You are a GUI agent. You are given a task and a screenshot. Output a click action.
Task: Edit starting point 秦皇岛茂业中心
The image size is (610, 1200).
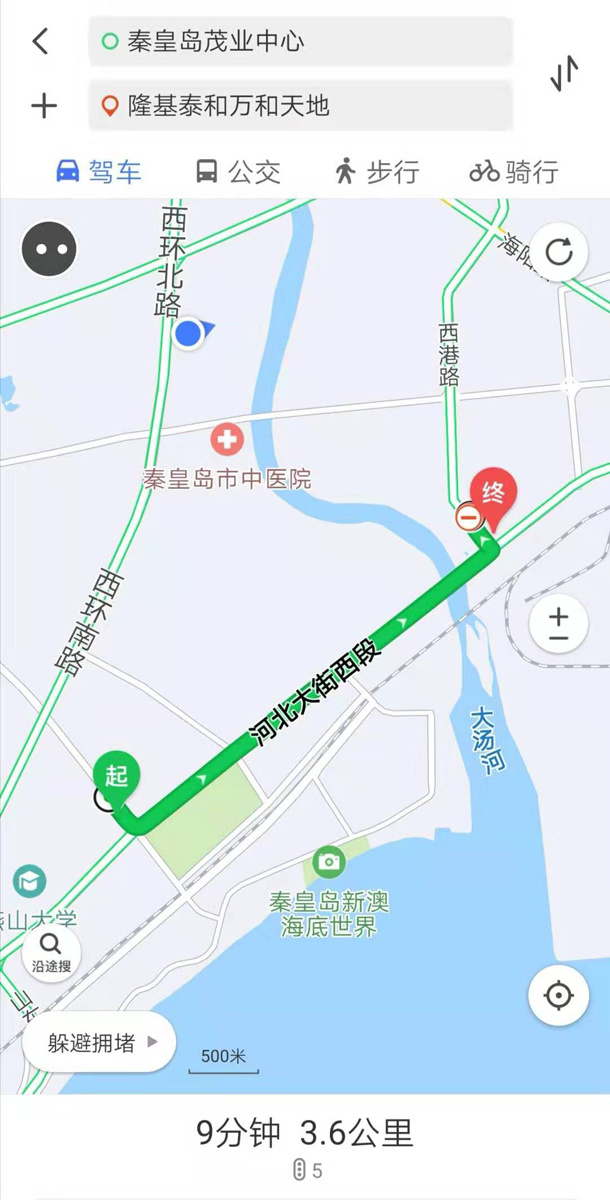[300, 42]
